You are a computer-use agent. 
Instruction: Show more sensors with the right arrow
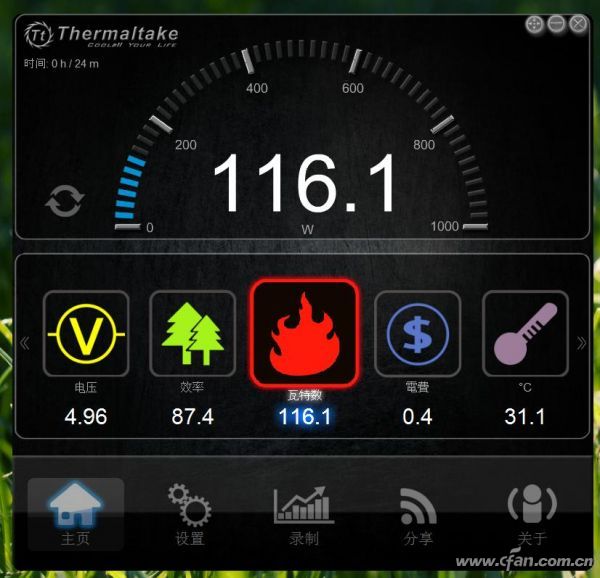581,343
